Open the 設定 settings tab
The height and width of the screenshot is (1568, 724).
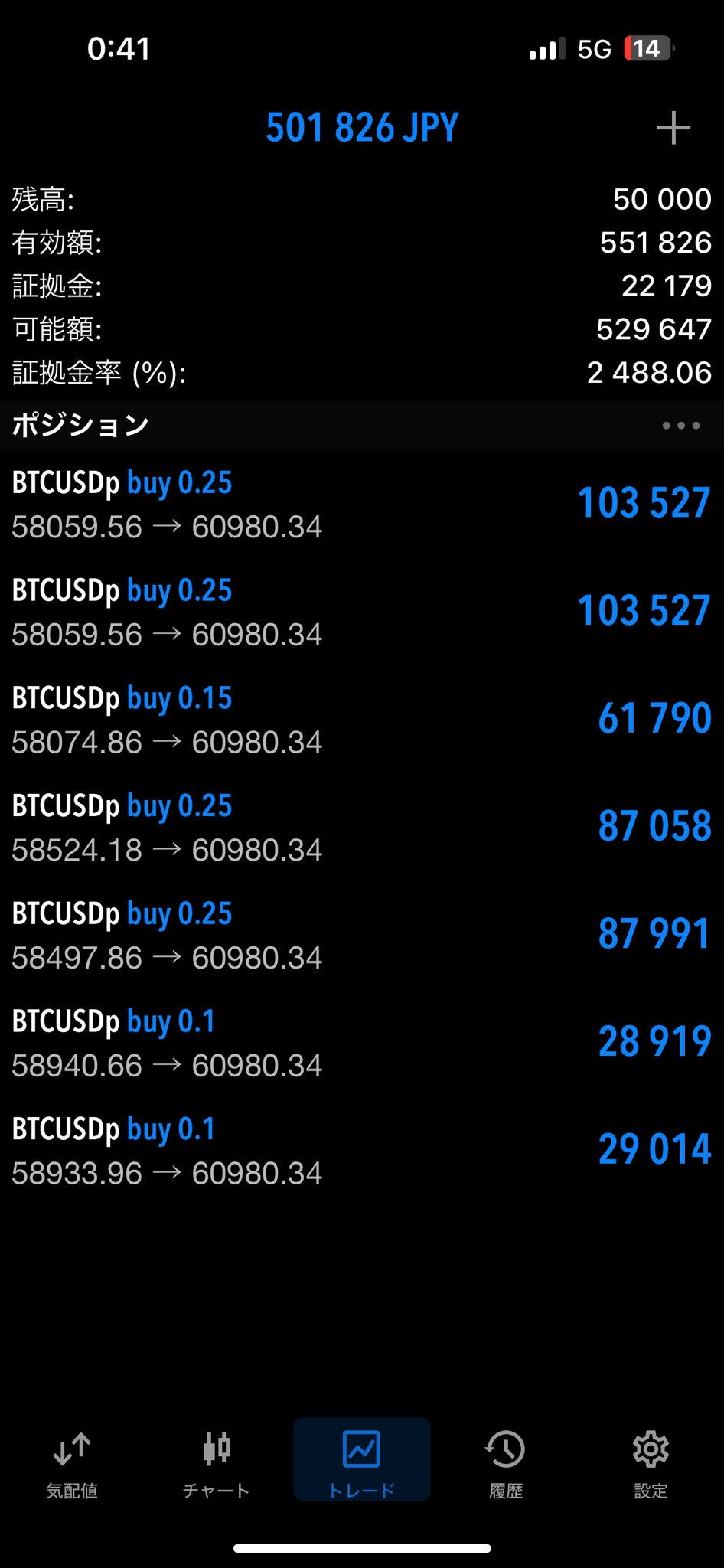click(x=651, y=1463)
